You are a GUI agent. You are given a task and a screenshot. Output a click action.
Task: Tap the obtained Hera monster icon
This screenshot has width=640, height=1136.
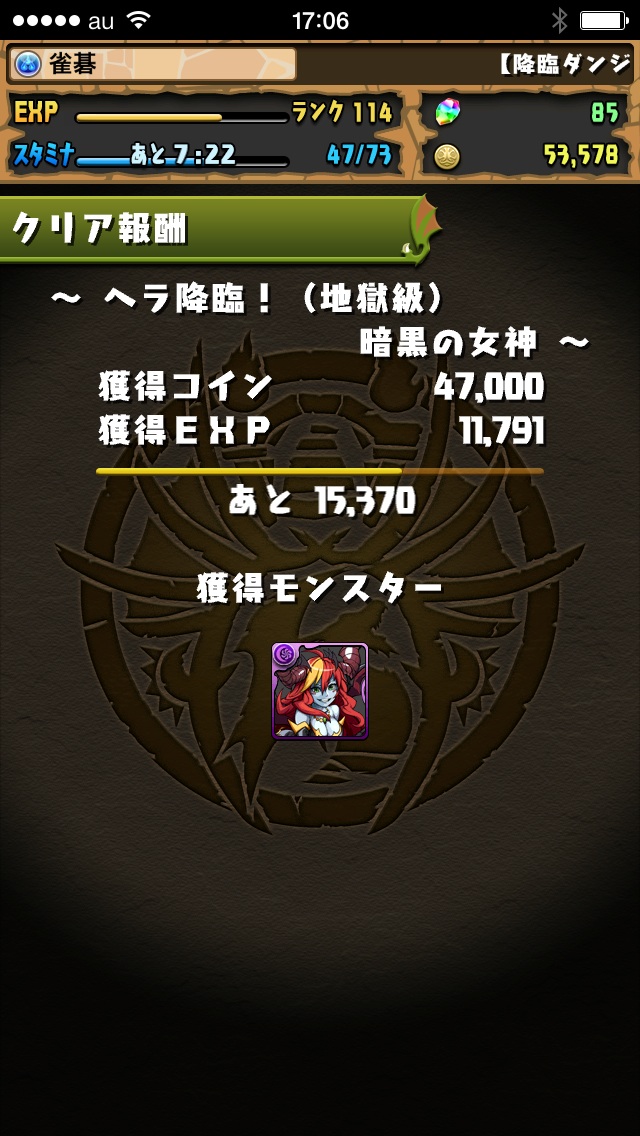tap(320, 691)
